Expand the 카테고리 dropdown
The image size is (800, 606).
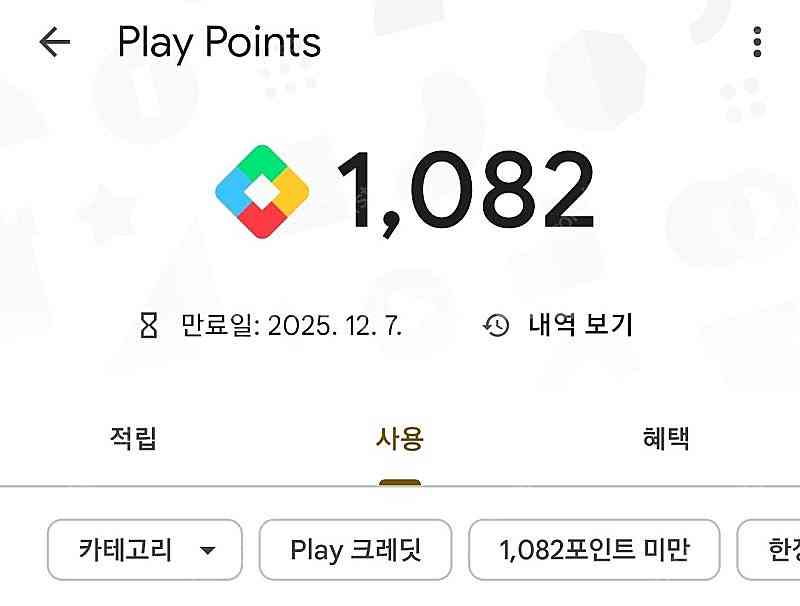pyautogui.click(x=145, y=550)
